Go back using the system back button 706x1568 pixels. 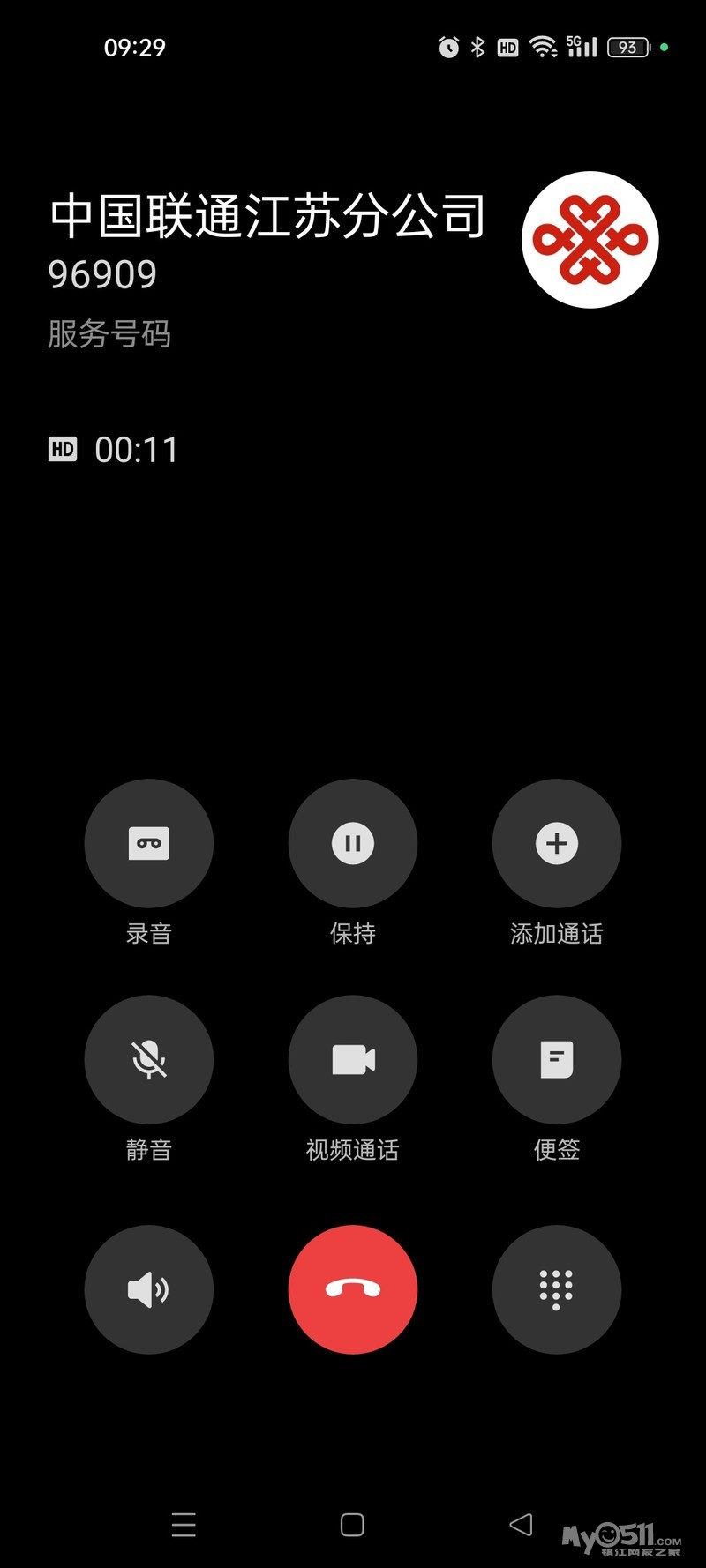point(521,1525)
